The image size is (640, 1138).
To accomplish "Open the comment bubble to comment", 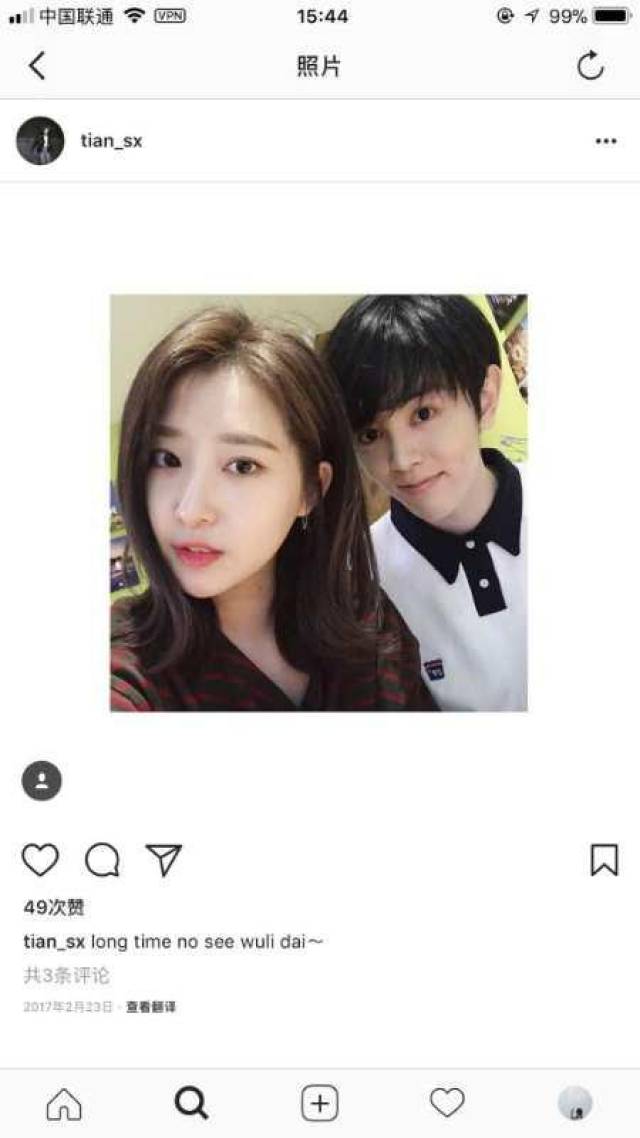I will 102,860.
